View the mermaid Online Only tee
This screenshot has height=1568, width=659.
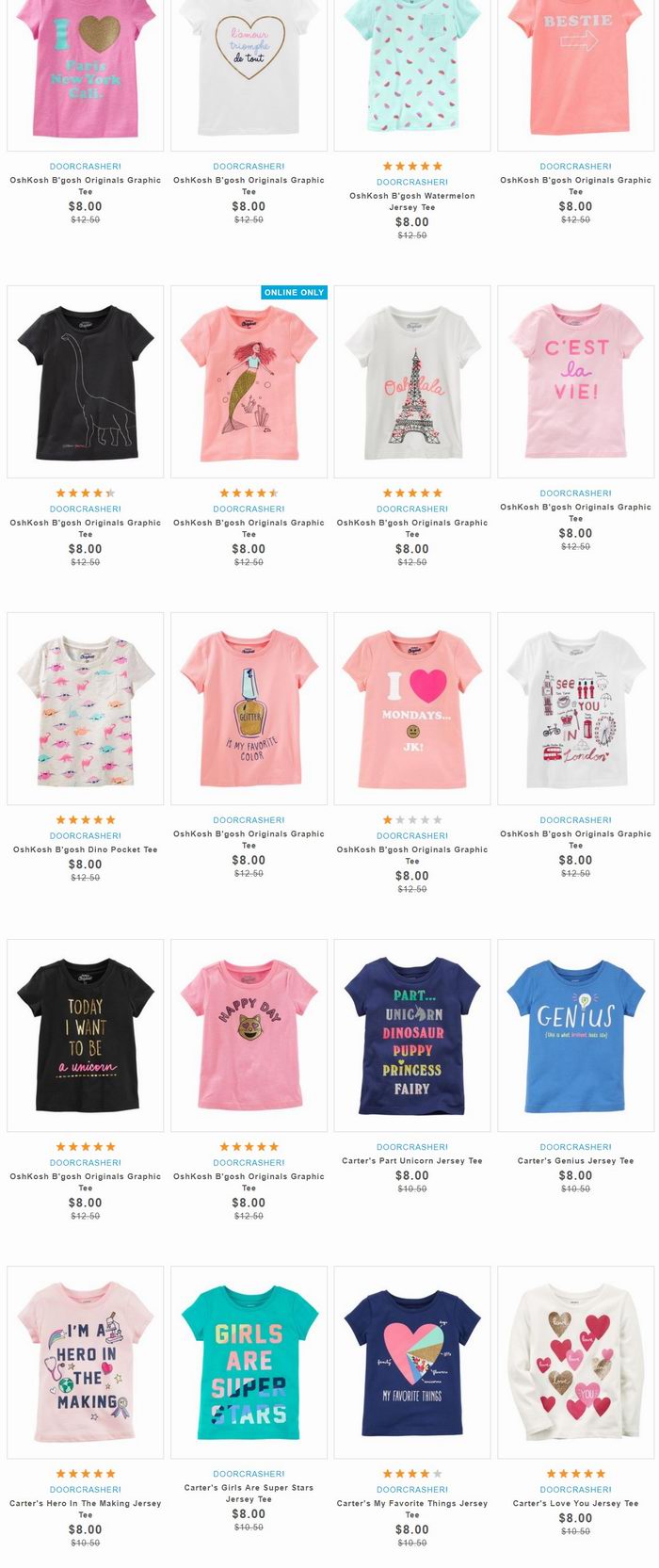coord(249,381)
